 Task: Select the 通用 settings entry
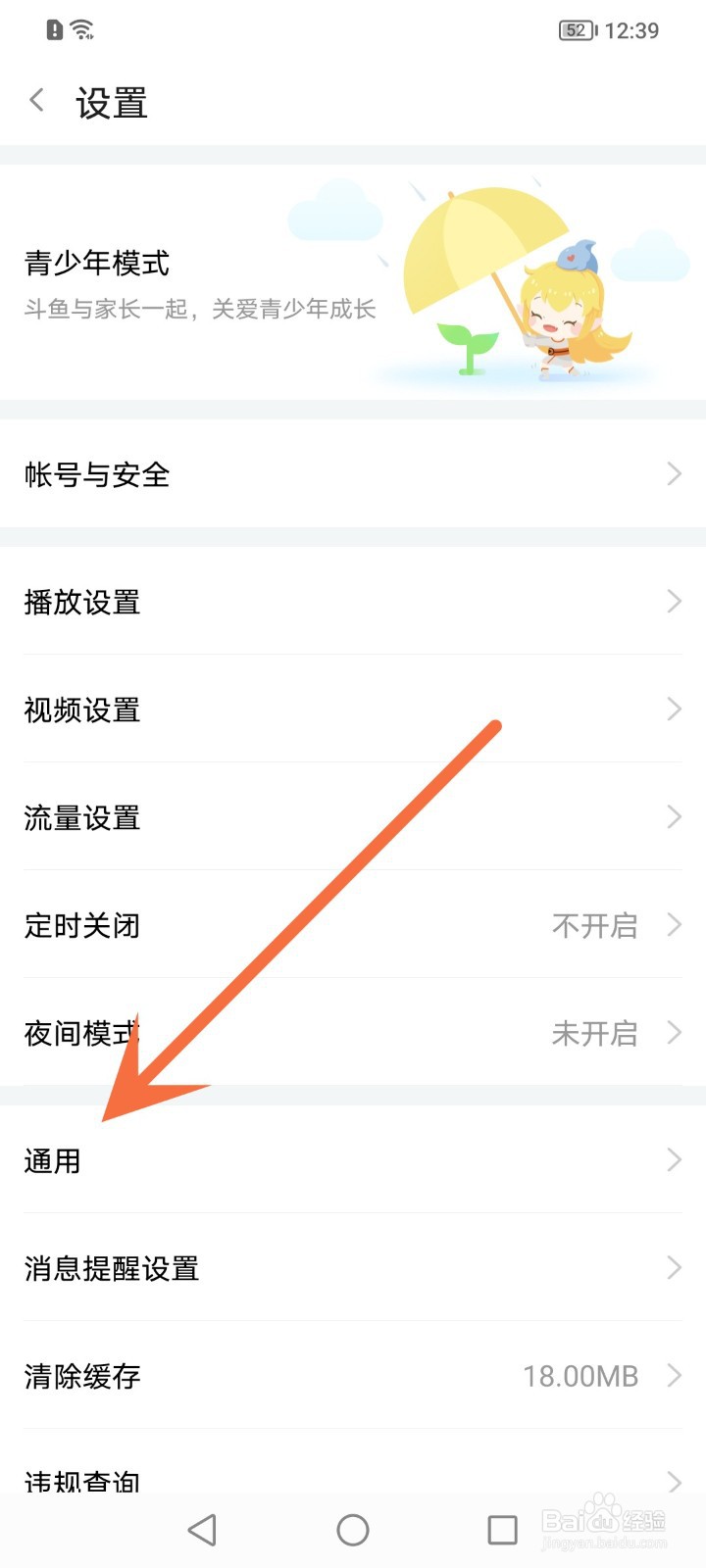click(353, 1160)
